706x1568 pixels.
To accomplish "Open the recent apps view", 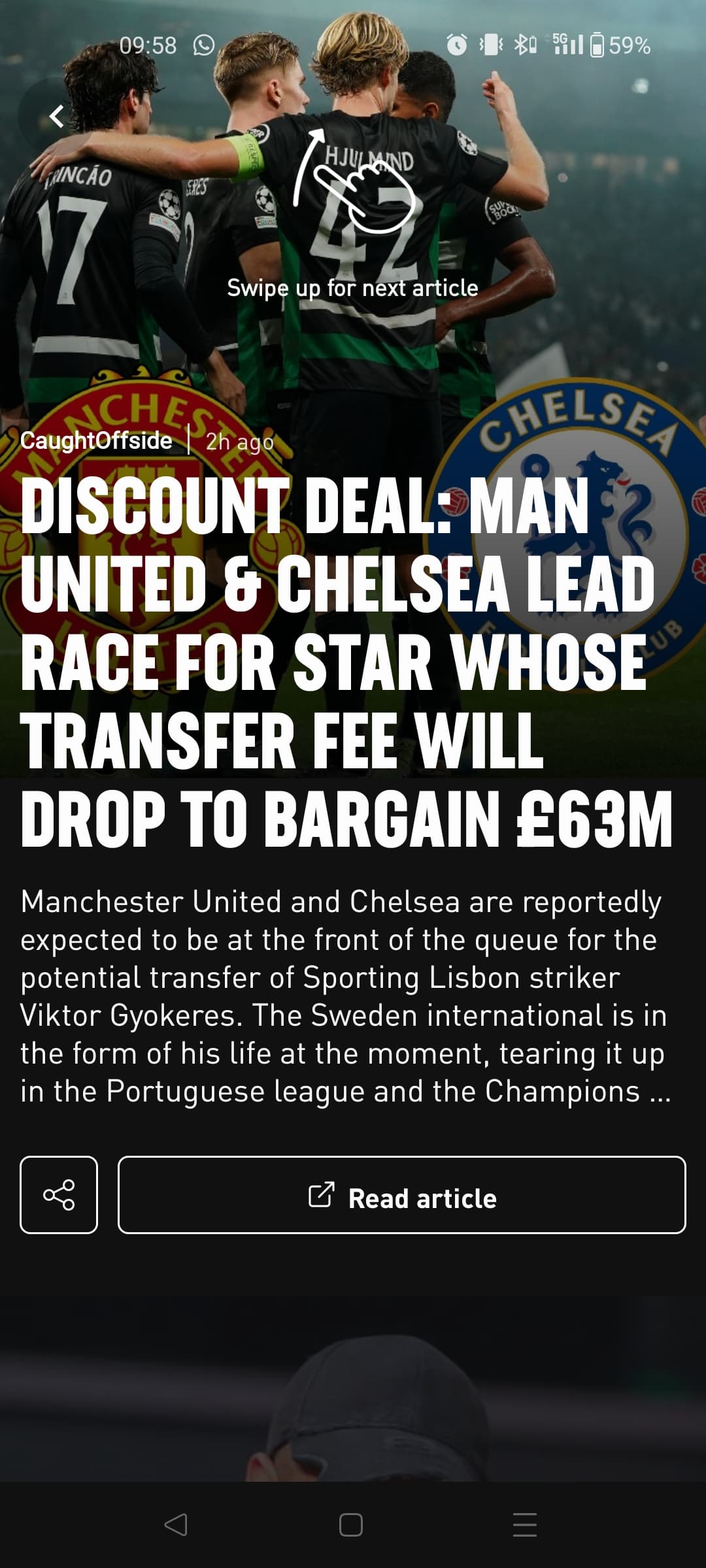I will click(525, 1525).
